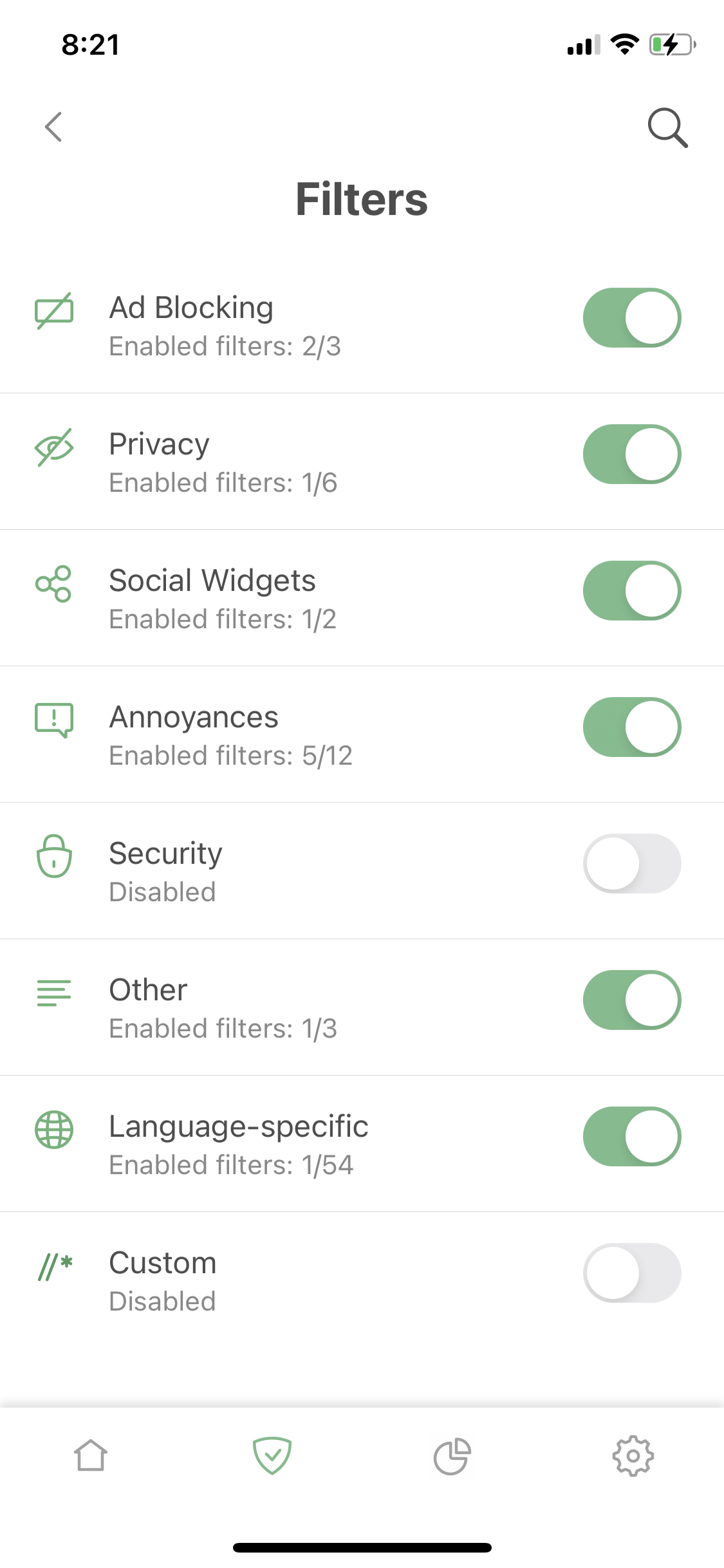Open the Annoyances filter list
This screenshot has width=724, height=1568.
[290, 734]
